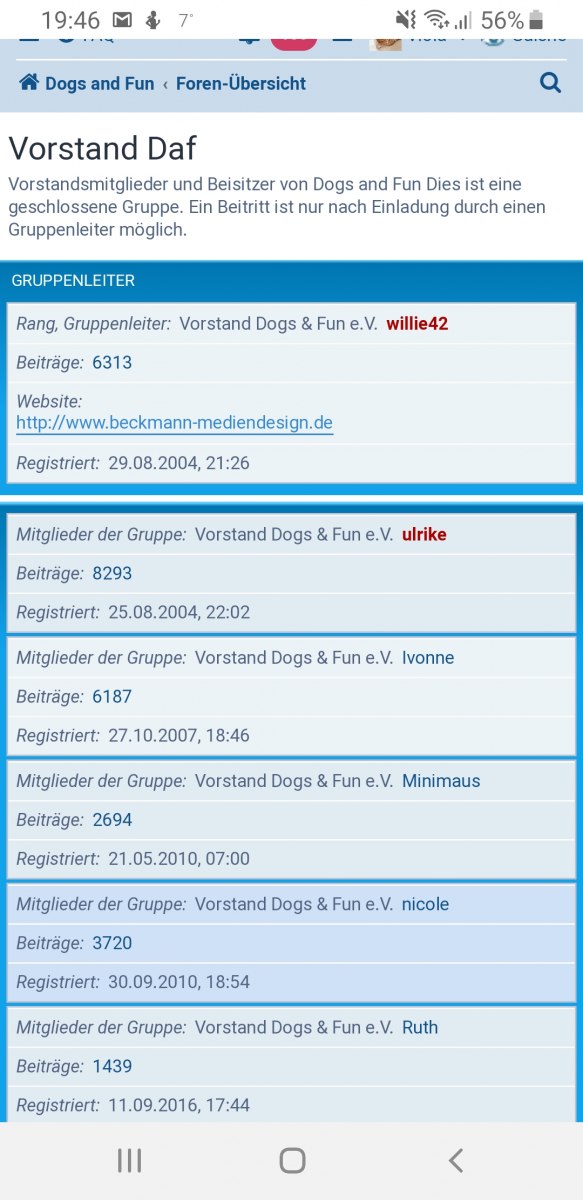Open the forum search magnifier
This screenshot has height=1200, width=583.
tap(550, 83)
